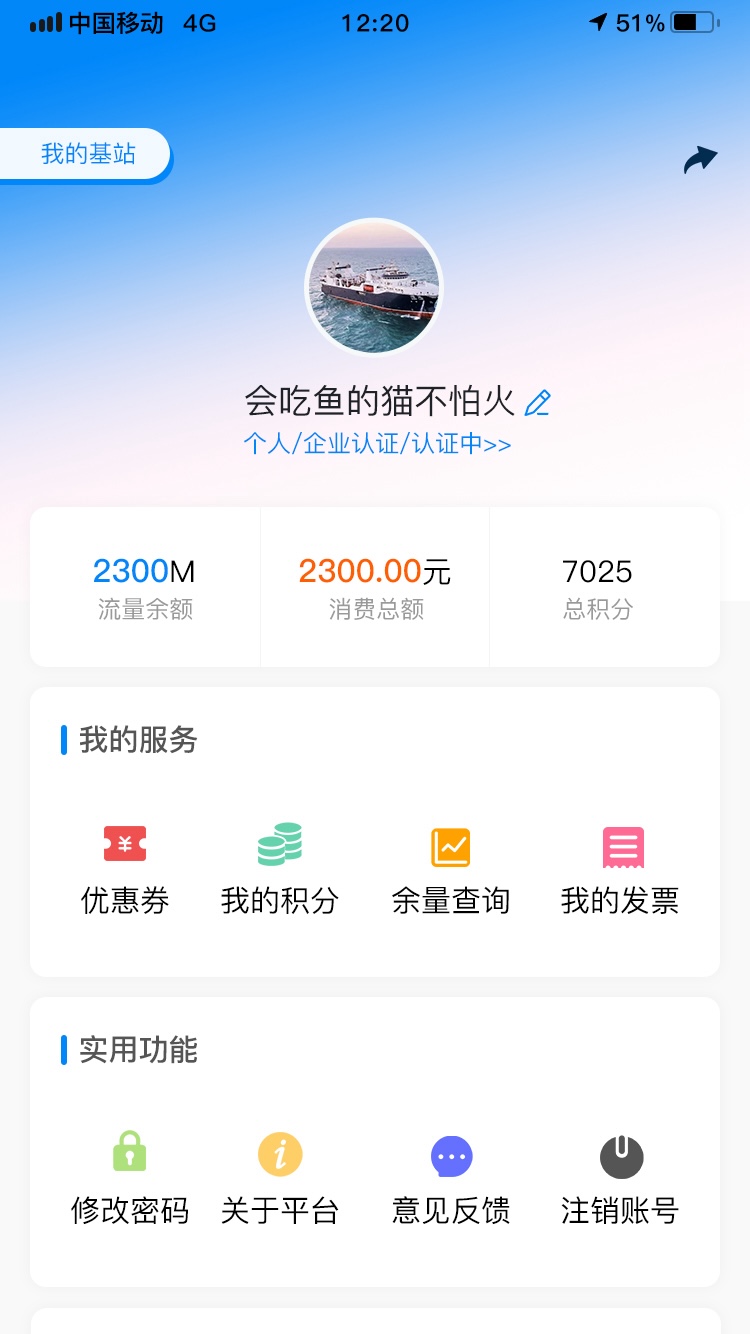Open the profile avatar photo
This screenshot has height=1334, width=750.
[374, 287]
